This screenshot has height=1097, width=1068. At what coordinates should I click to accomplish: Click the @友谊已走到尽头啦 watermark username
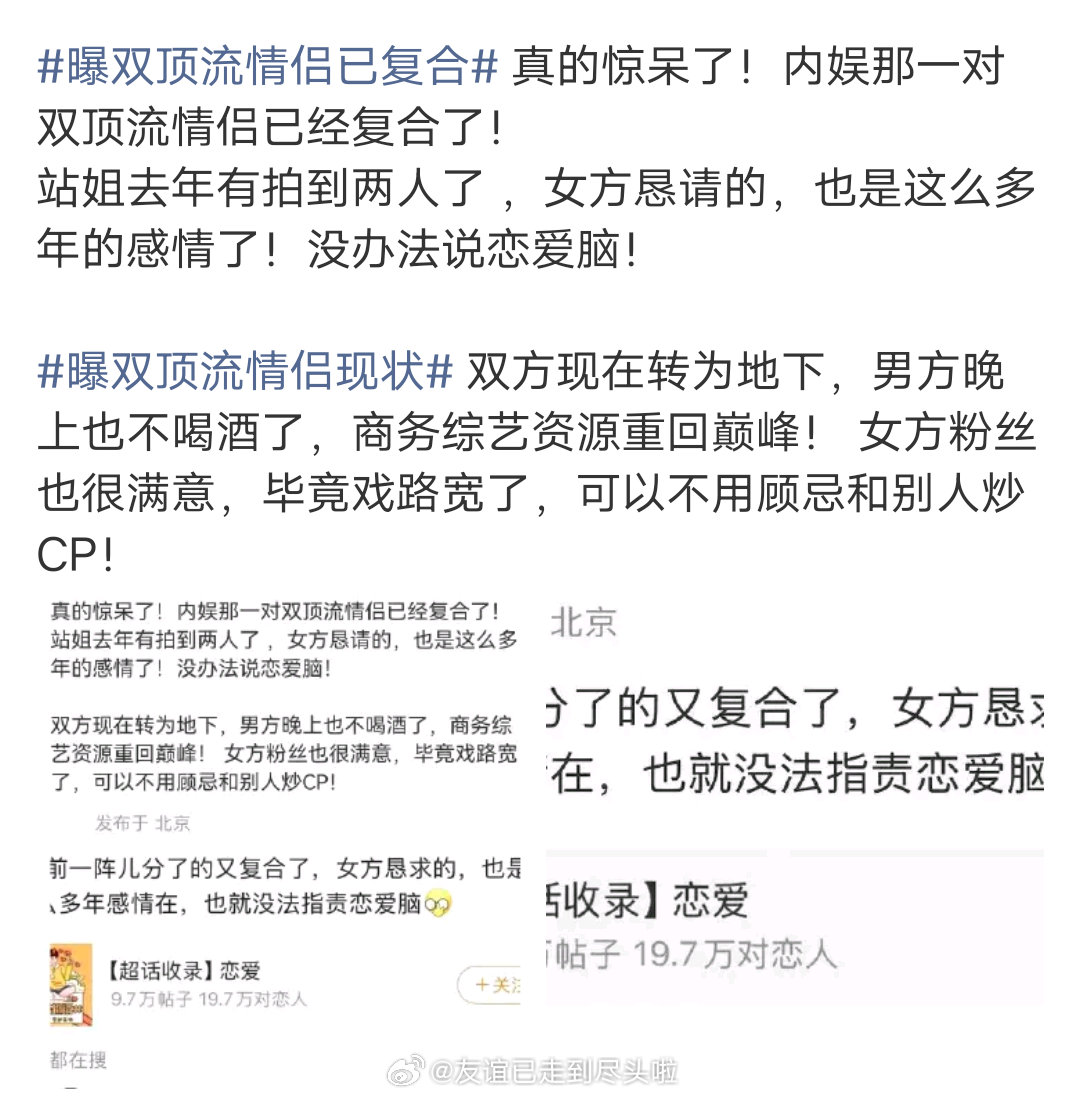pos(555,1068)
